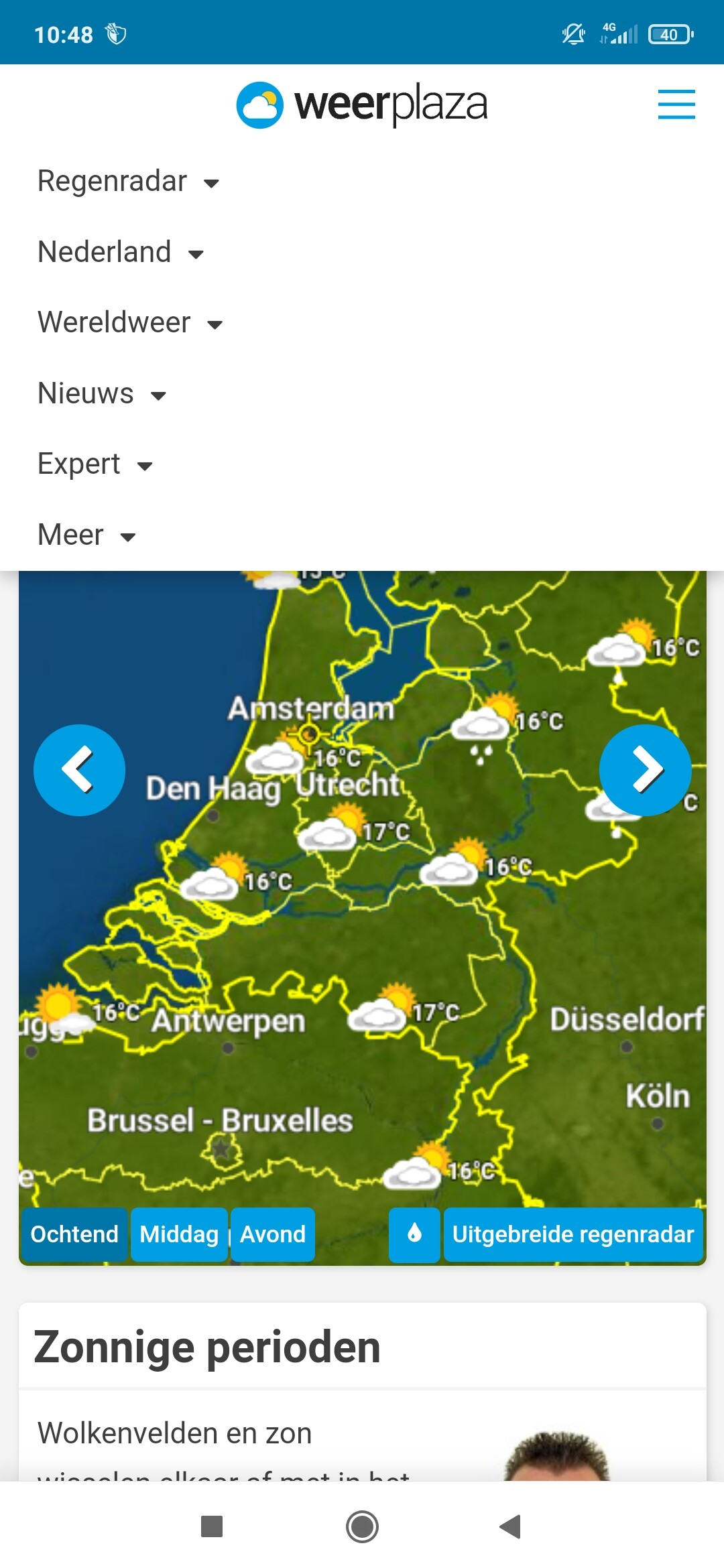Go to the phone's home screen
Screen dimensions: 724x1568
pos(362,1526)
